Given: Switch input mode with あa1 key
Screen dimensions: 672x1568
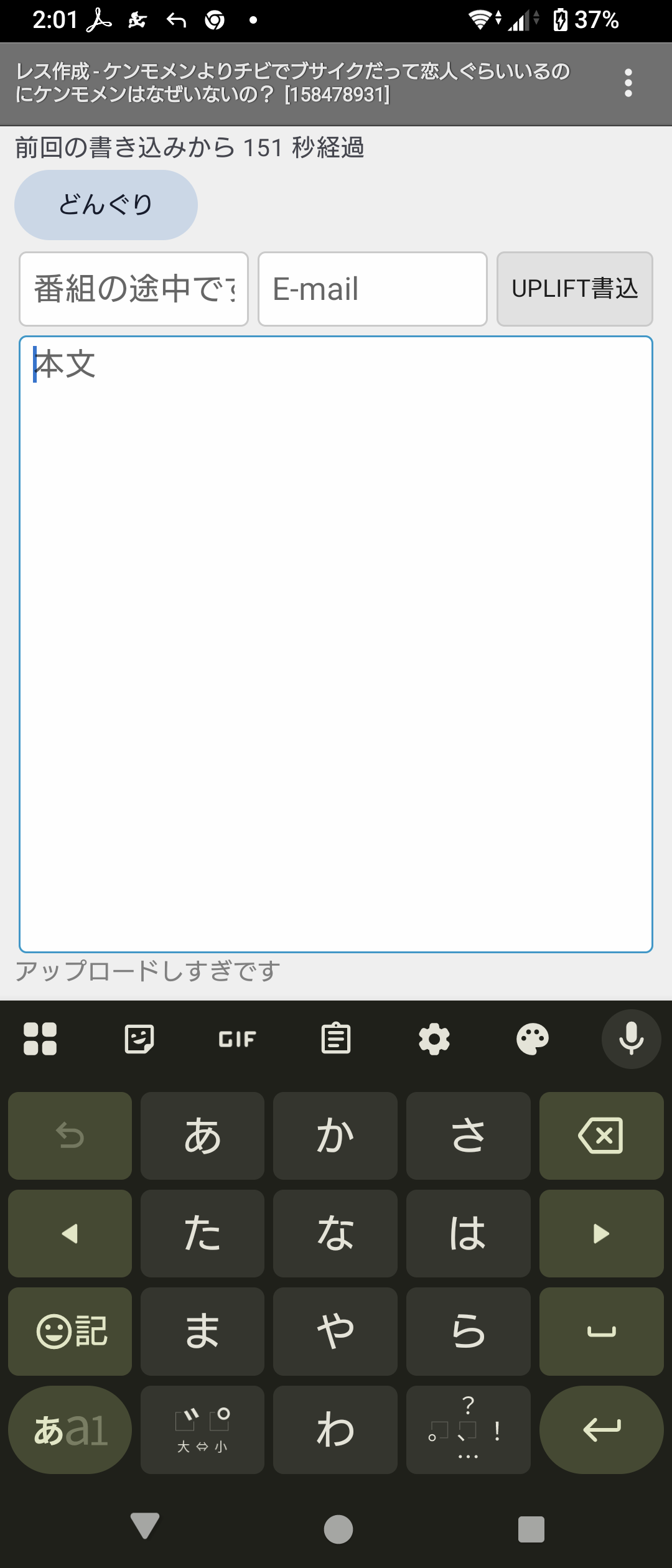Looking at the screenshot, I should (70, 1429).
